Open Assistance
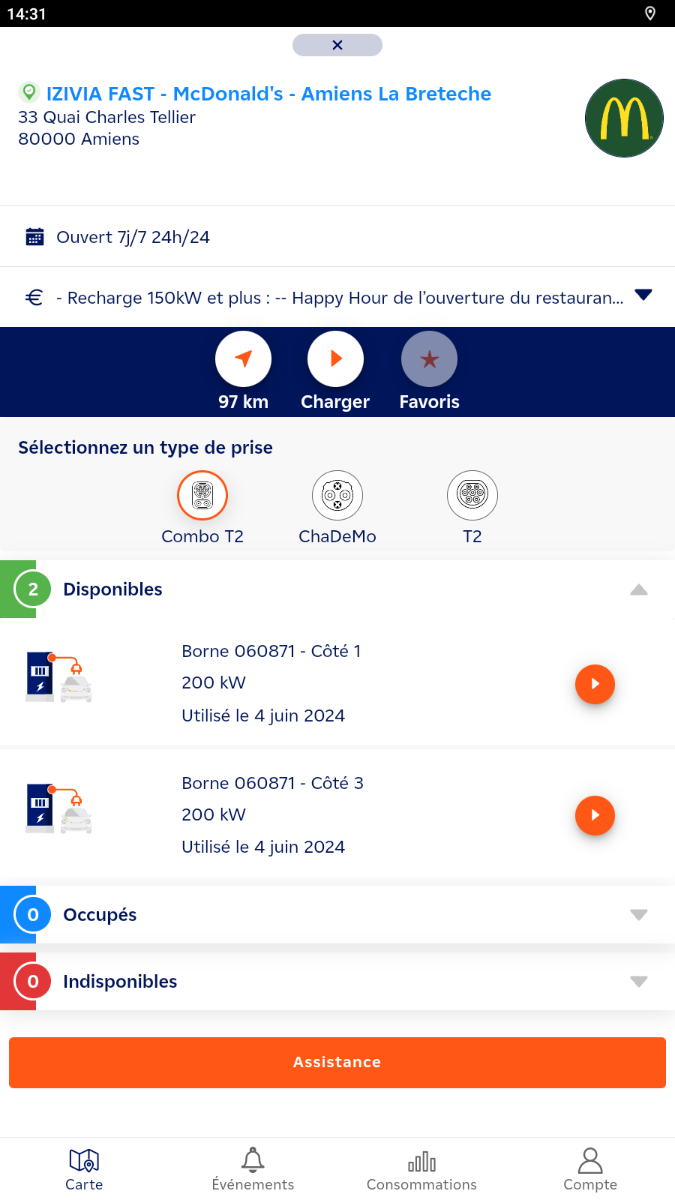The width and height of the screenshot is (675, 1200). pyautogui.click(x=337, y=1062)
